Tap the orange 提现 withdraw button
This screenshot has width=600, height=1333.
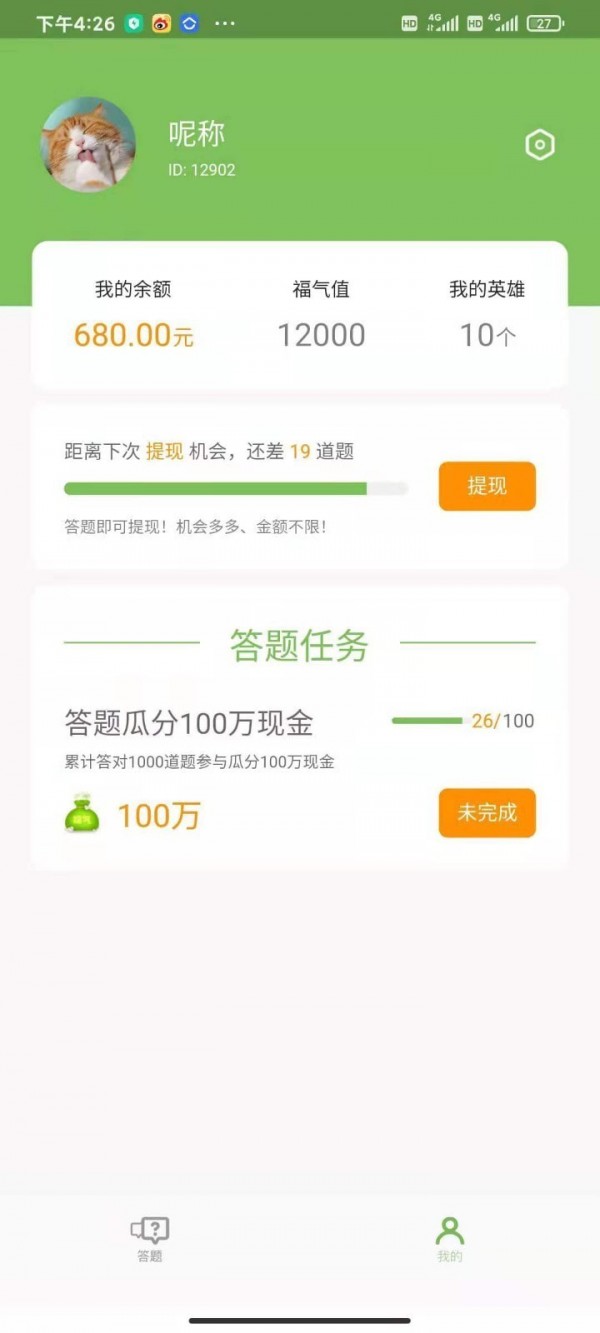tap(487, 486)
